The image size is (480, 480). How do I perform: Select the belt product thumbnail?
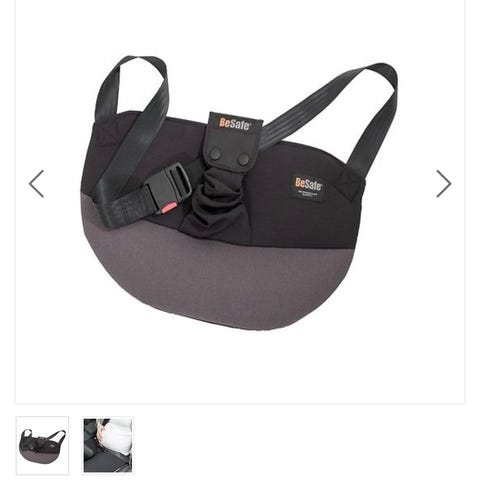pyautogui.click(x=42, y=445)
